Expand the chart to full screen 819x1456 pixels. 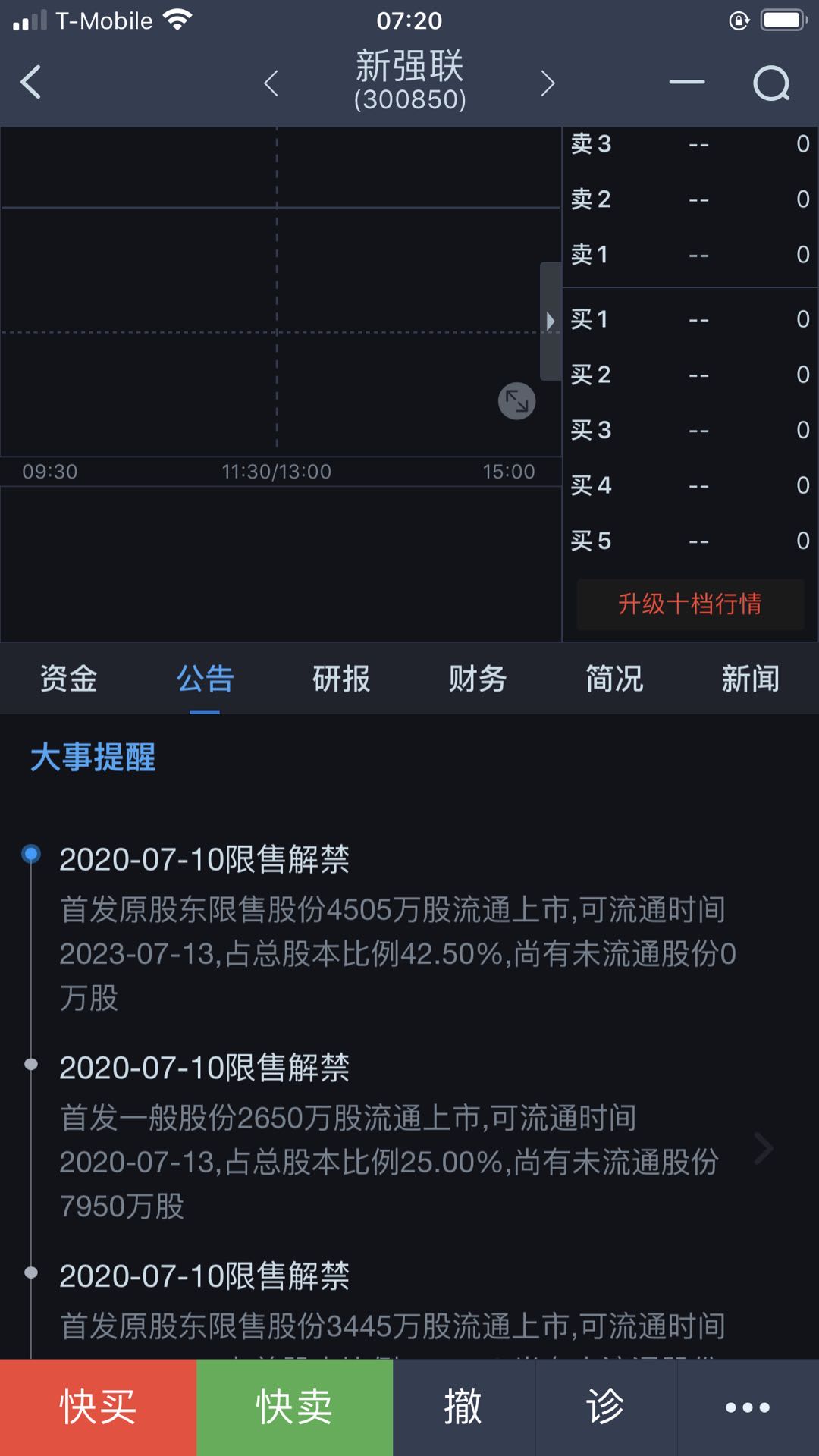click(516, 400)
